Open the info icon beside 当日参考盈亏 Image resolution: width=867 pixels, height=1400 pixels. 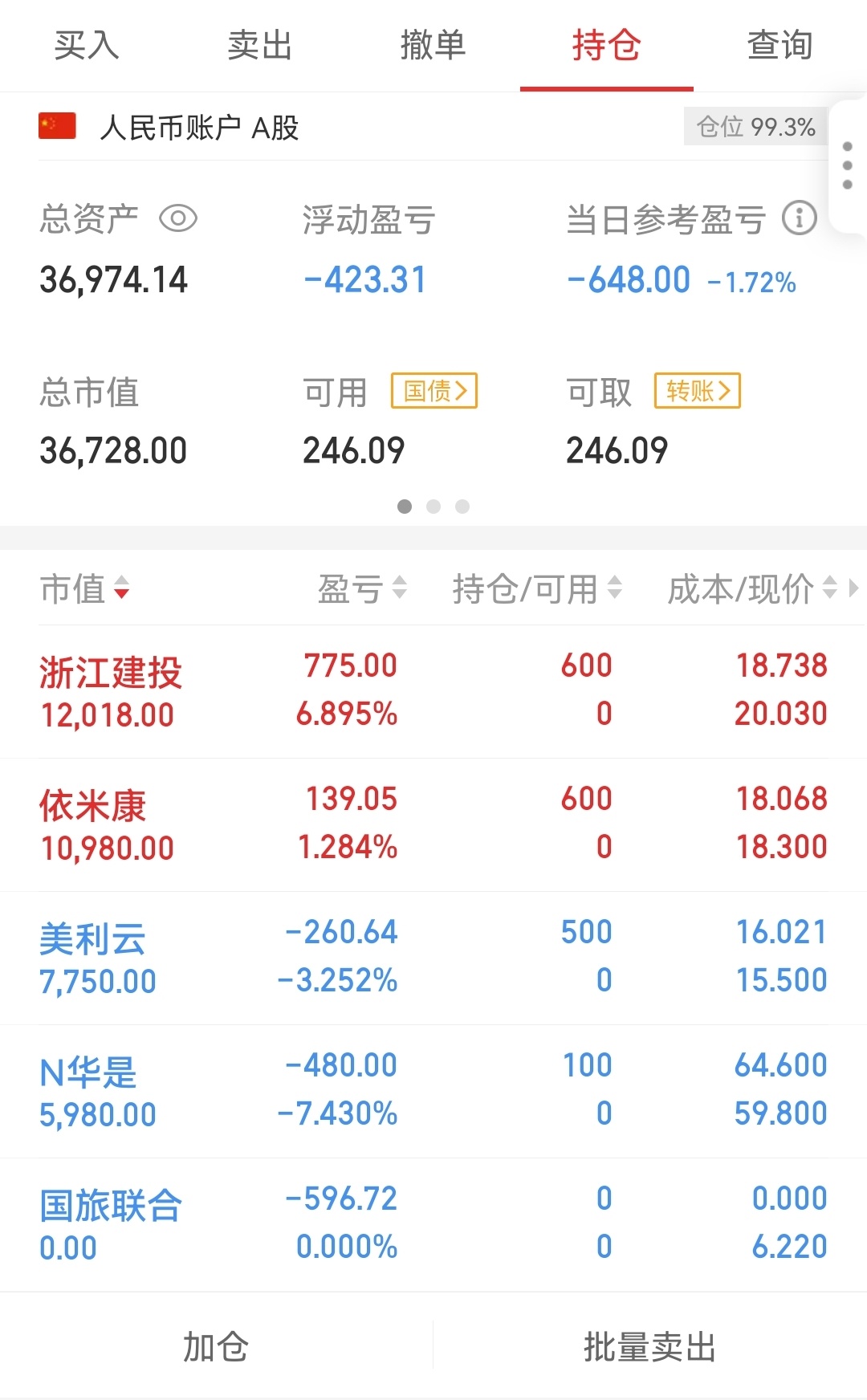[800, 218]
